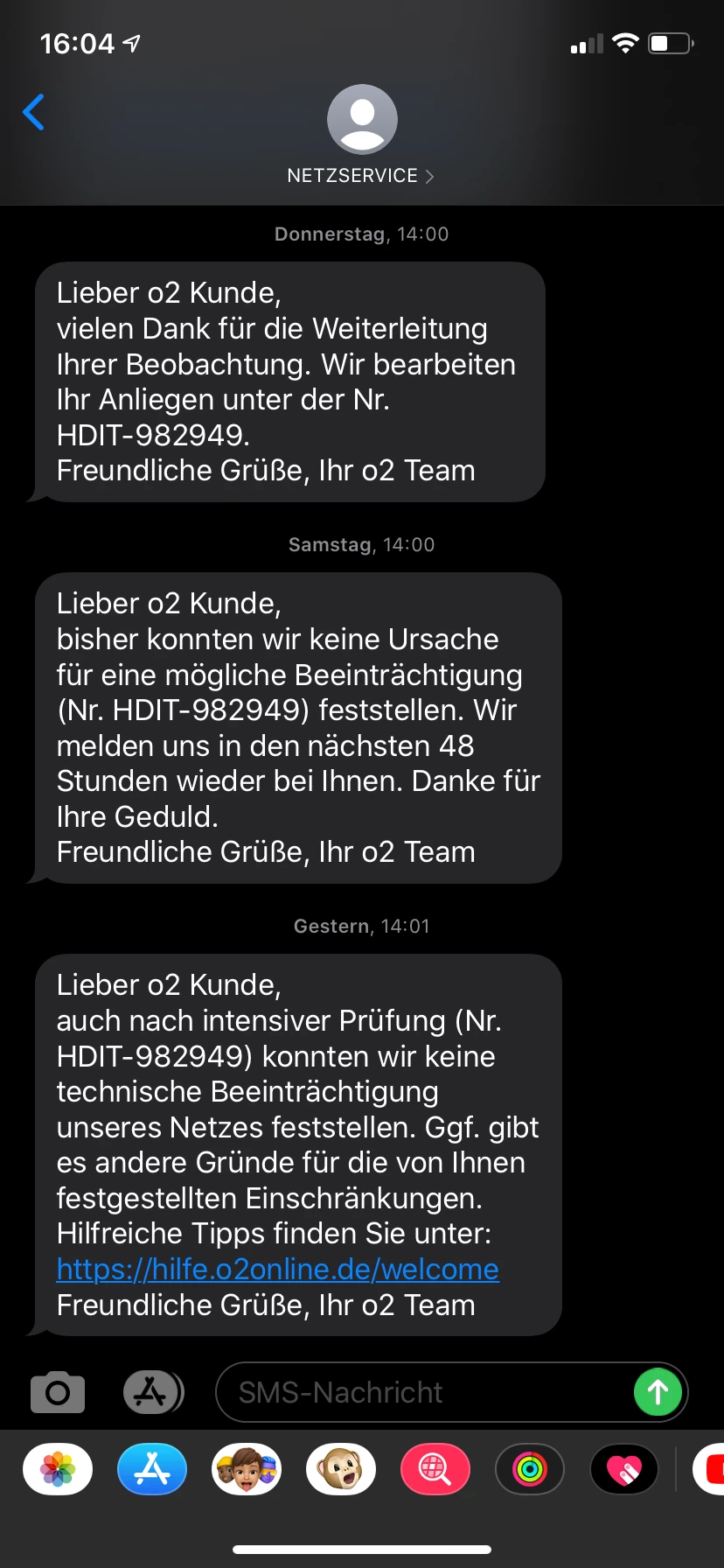Viewport: 724px width, 1568px height.
Task: Open the Animoji monkey app
Action: (x=341, y=1469)
